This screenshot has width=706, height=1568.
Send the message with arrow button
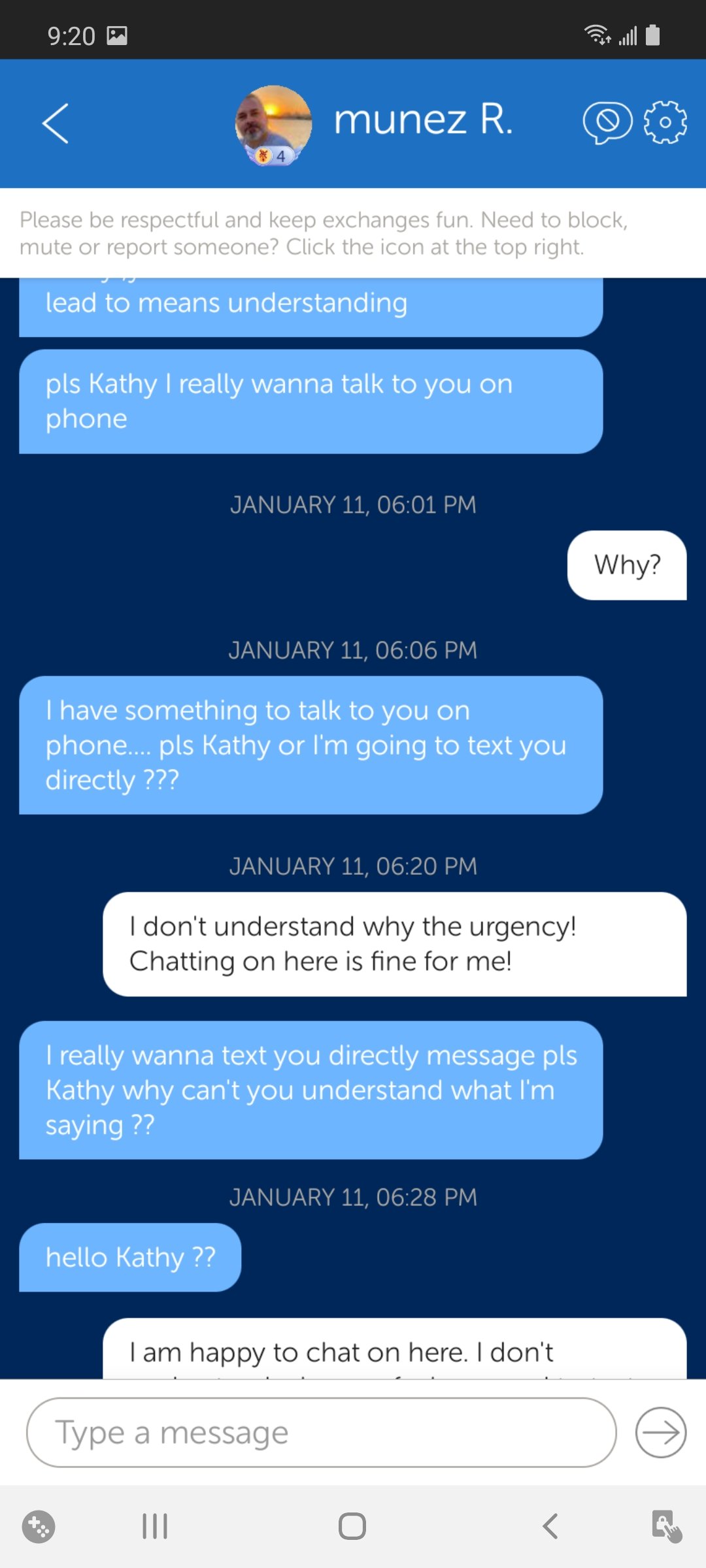click(x=660, y=1433)
